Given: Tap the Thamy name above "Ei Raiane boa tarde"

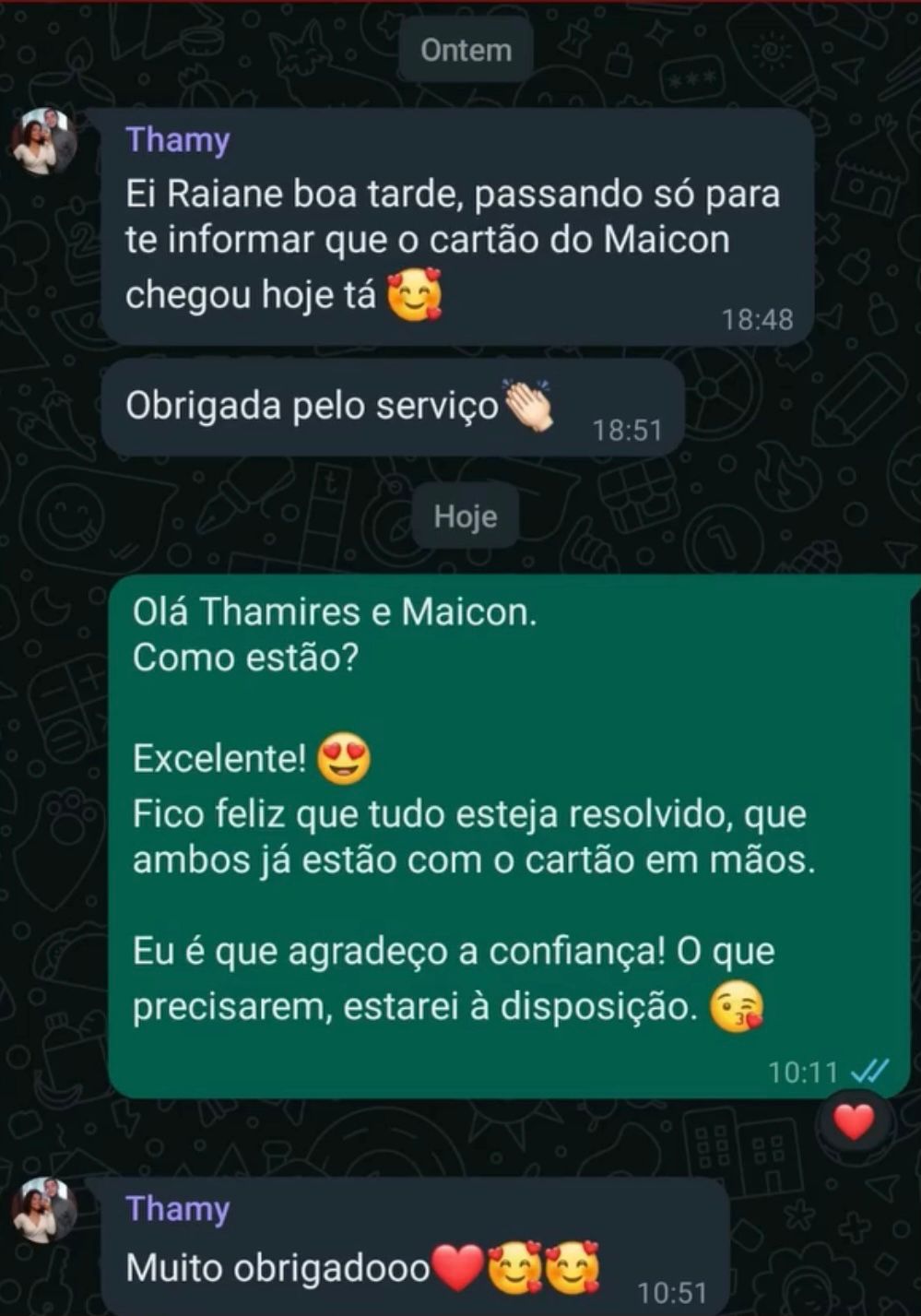Looking at the screenshot, I should pyautogui.click(x=178, y=140).
